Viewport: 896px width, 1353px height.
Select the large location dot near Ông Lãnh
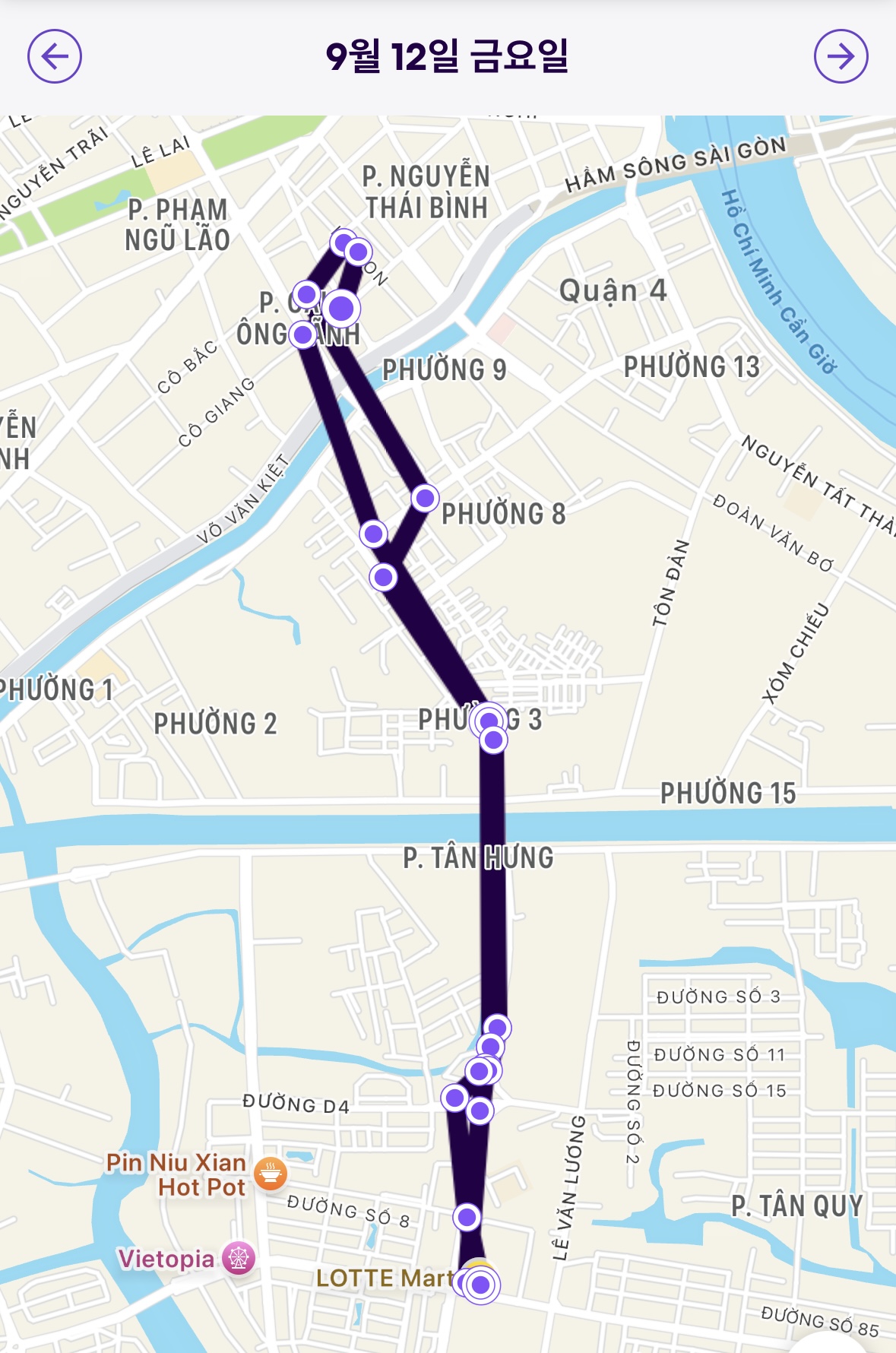click(x=341, y=309)
